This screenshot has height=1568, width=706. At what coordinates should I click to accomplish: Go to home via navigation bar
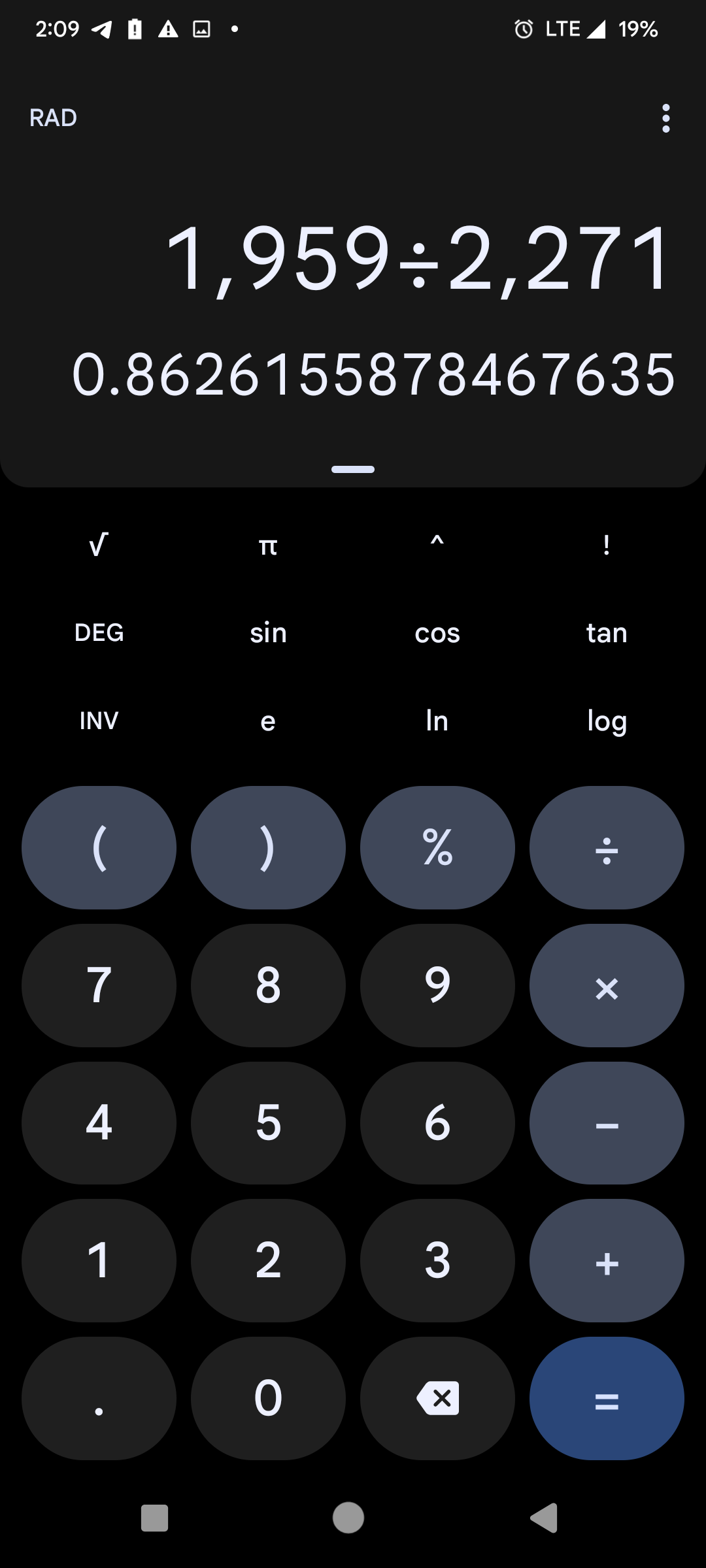tap(348, 1517)
